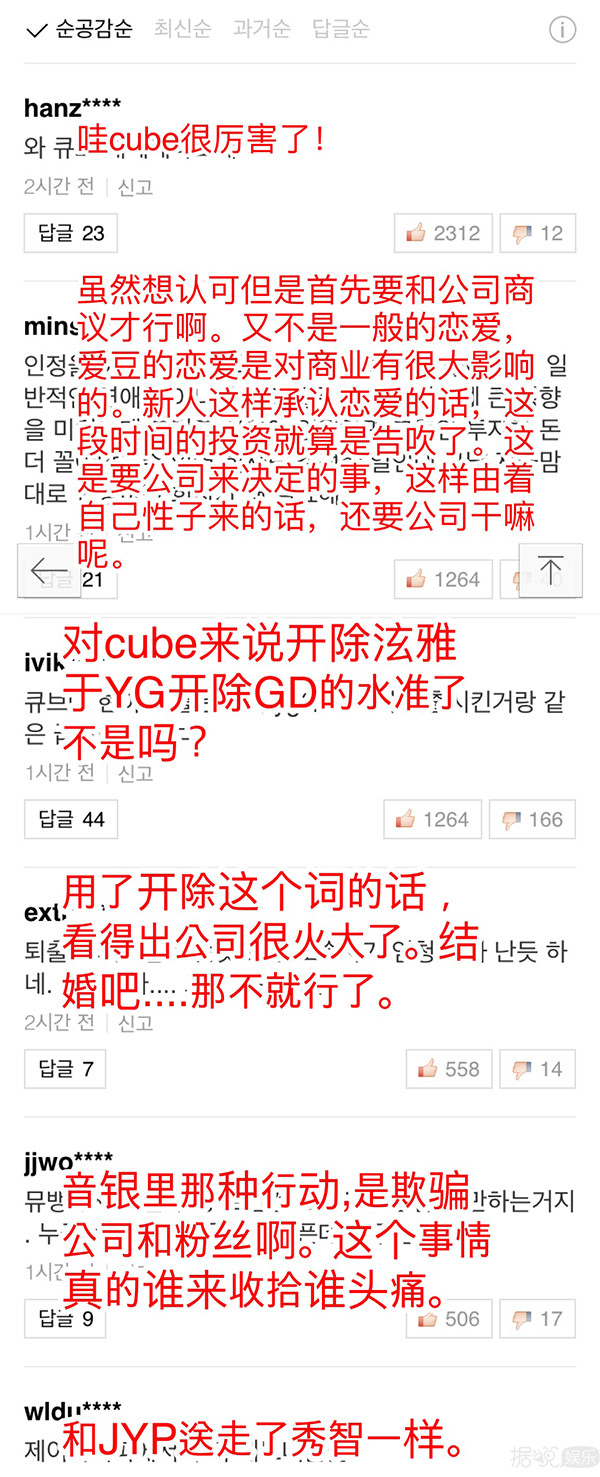Screen dimensions: 600x1477
Task: Dislike the comment with 166 dislikes
Action: click(x=531, y=819)
